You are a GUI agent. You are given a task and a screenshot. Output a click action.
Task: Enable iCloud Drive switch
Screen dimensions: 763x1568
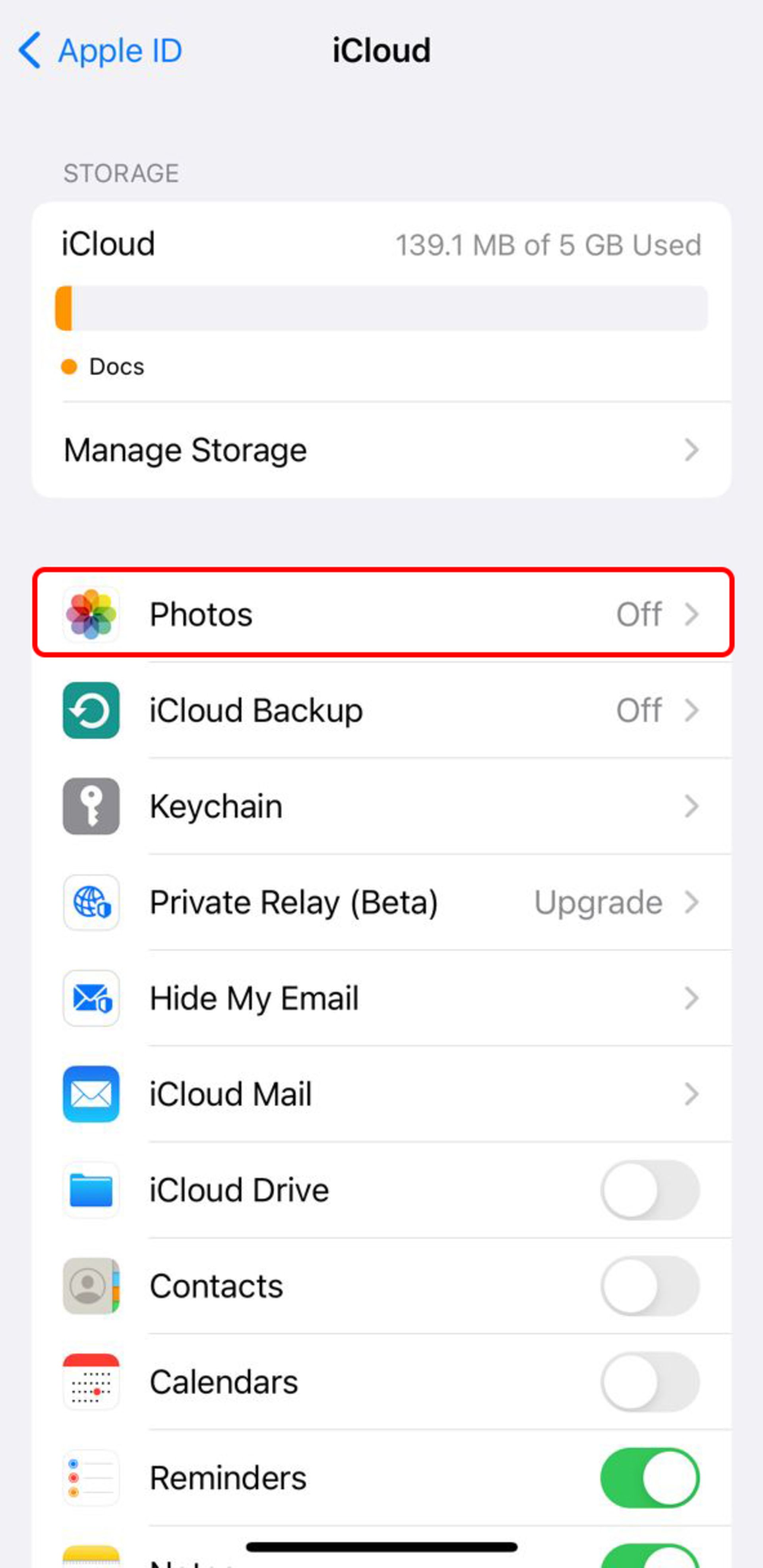[649, 1190]
